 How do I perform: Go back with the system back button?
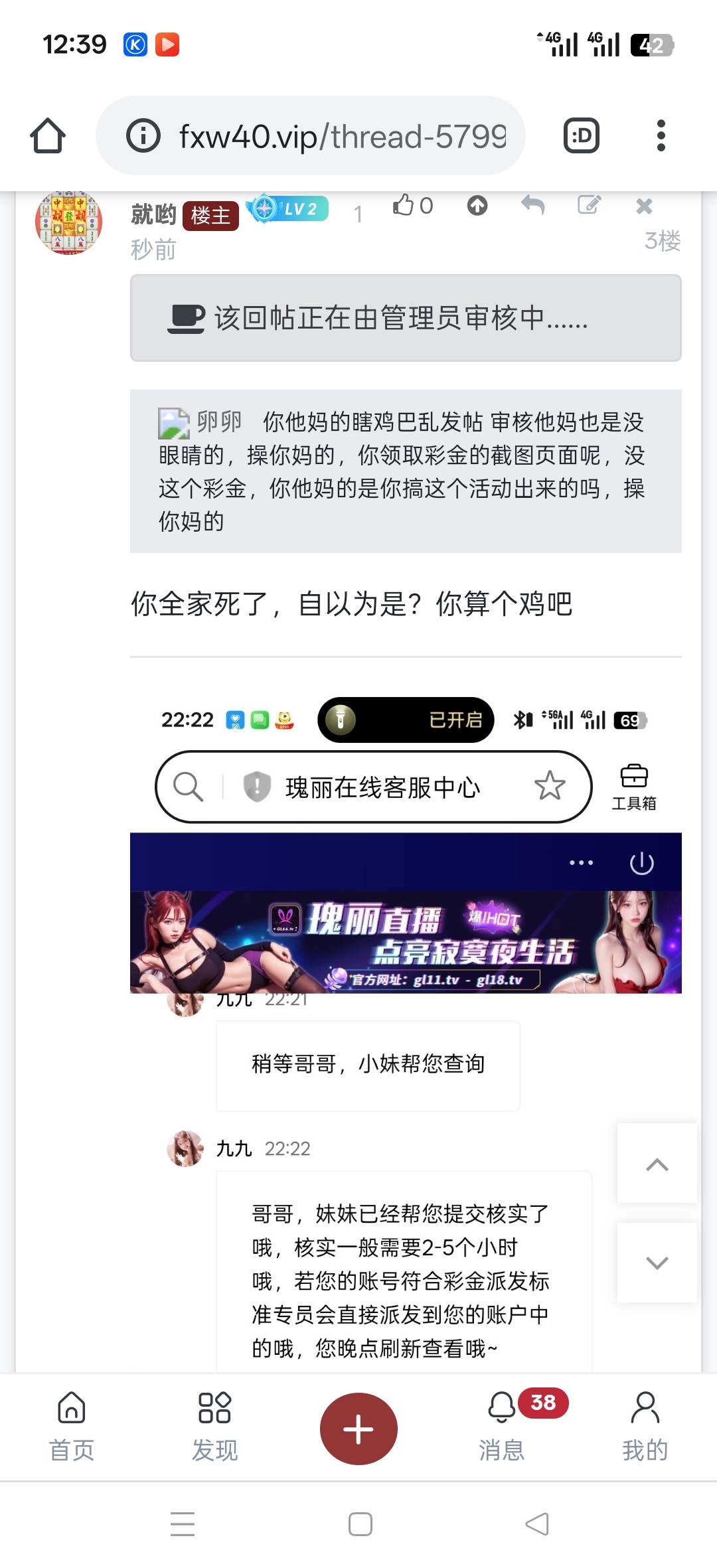pos(537,1524)
